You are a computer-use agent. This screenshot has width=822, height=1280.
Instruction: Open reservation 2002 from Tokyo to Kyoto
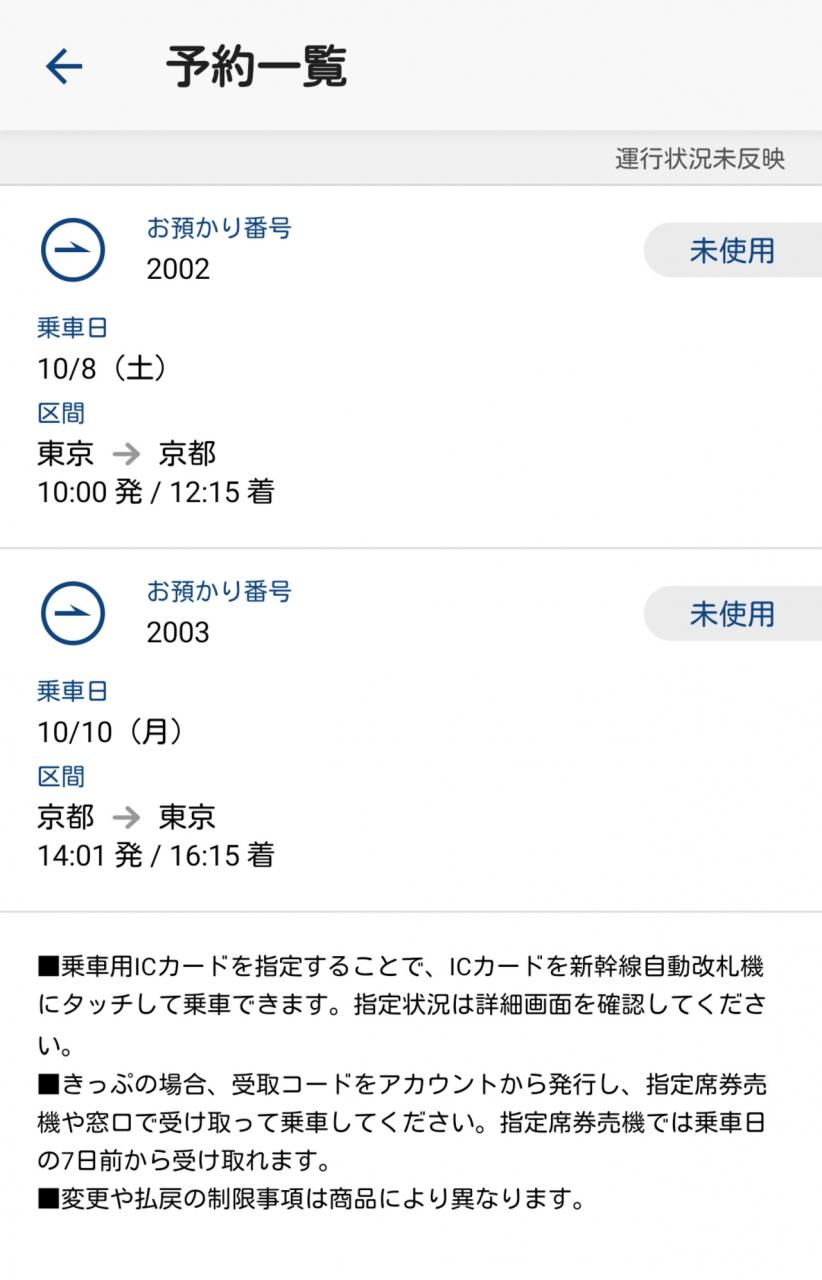410,367
